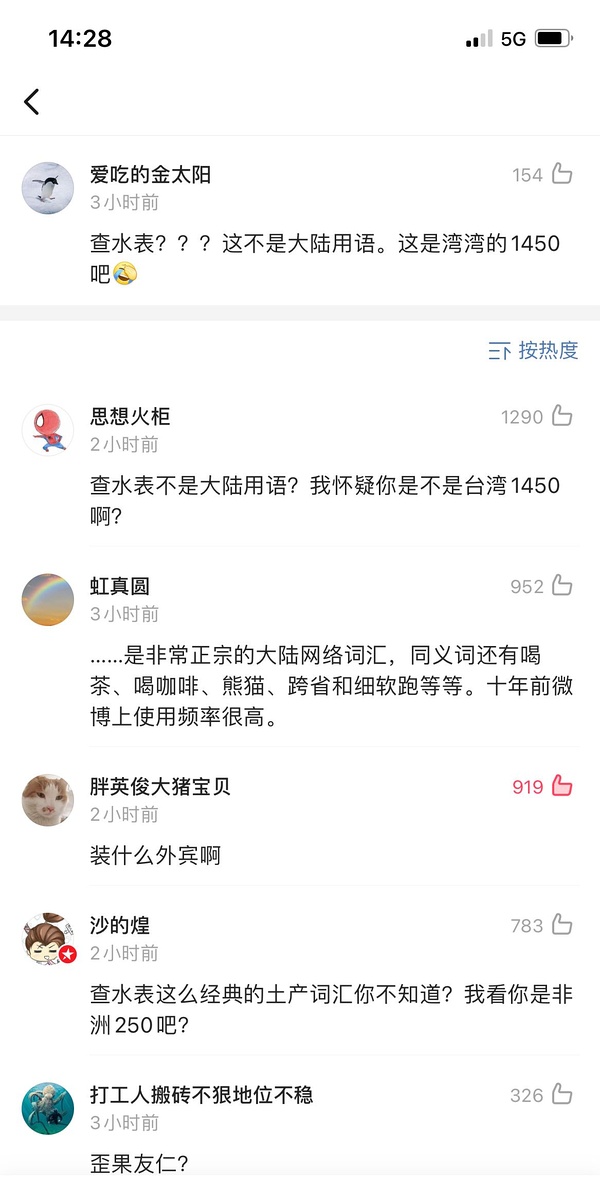Like 沙的煌's reply

pyautogui.click(x=562, y=926)
